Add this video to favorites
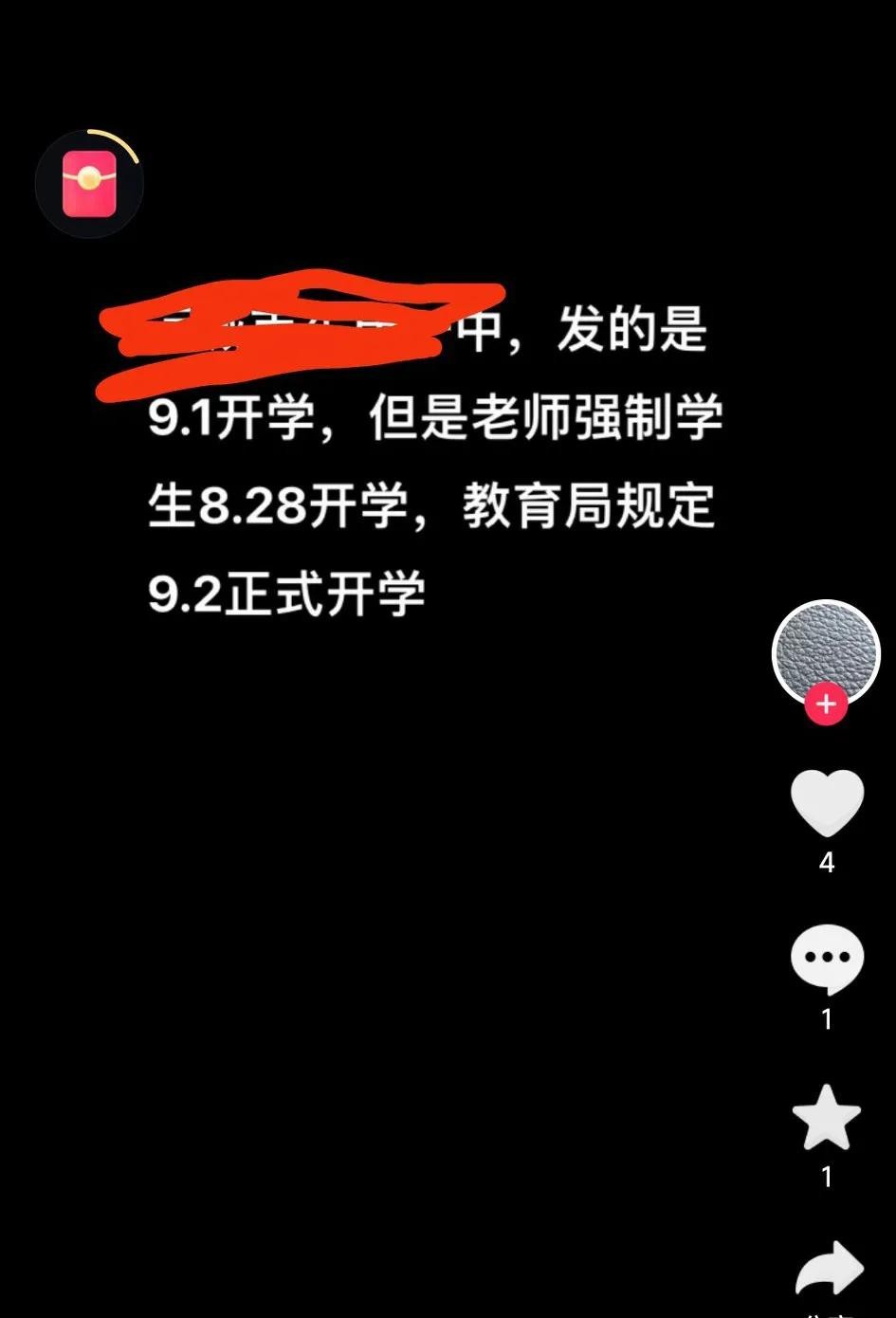This screenshot has width=896, height=1318. click(x=827, y=1117)
